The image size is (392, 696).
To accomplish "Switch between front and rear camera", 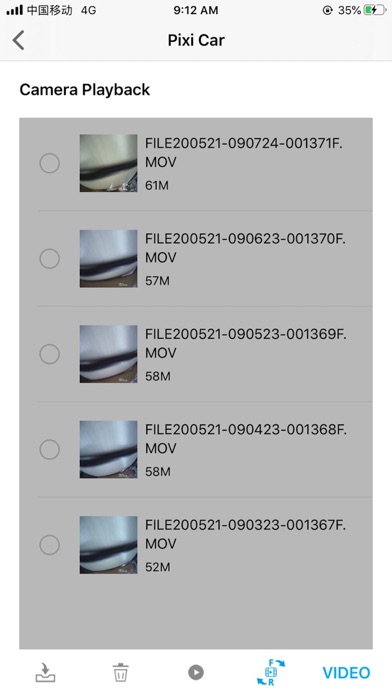I will (271, 672).
